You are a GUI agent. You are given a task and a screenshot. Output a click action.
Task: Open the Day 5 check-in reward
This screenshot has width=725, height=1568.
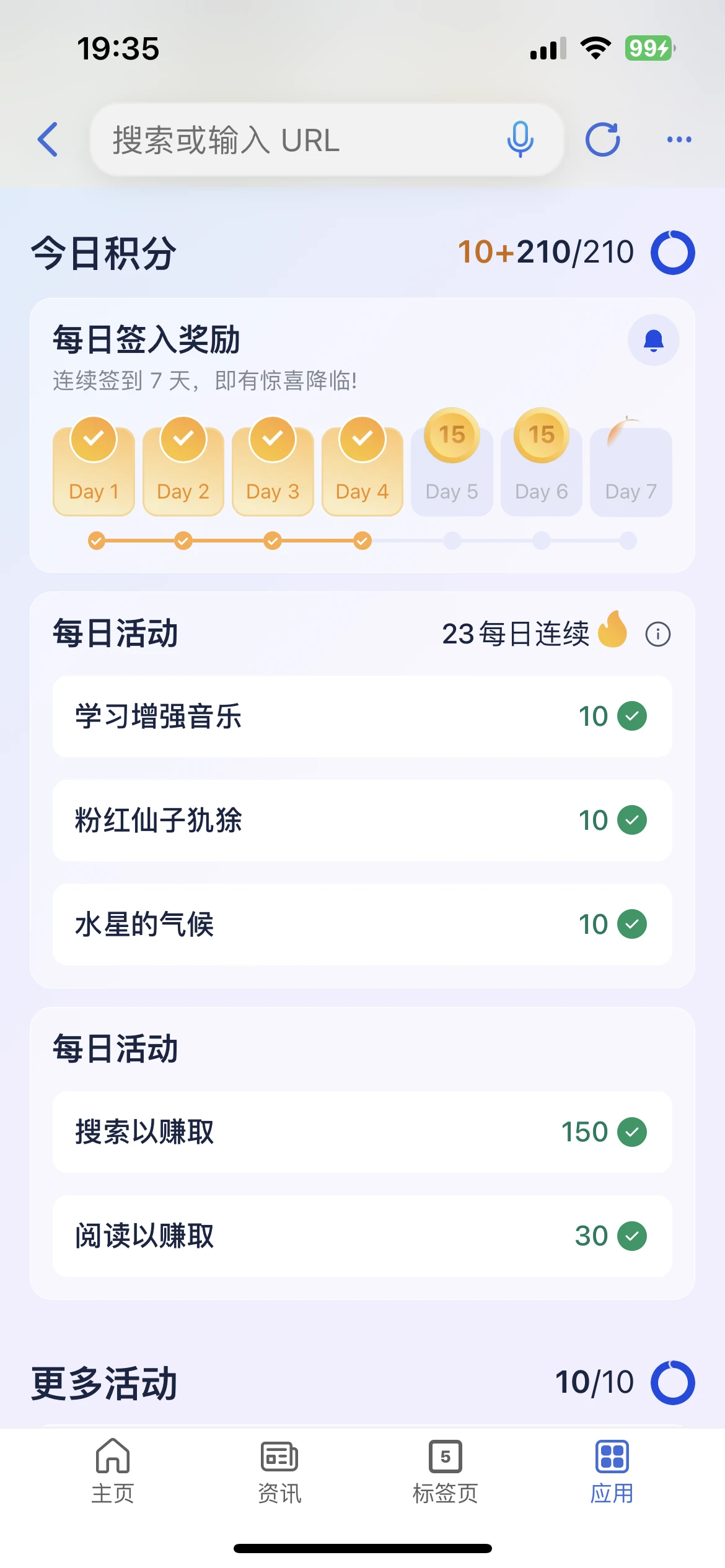click(452, 463)
